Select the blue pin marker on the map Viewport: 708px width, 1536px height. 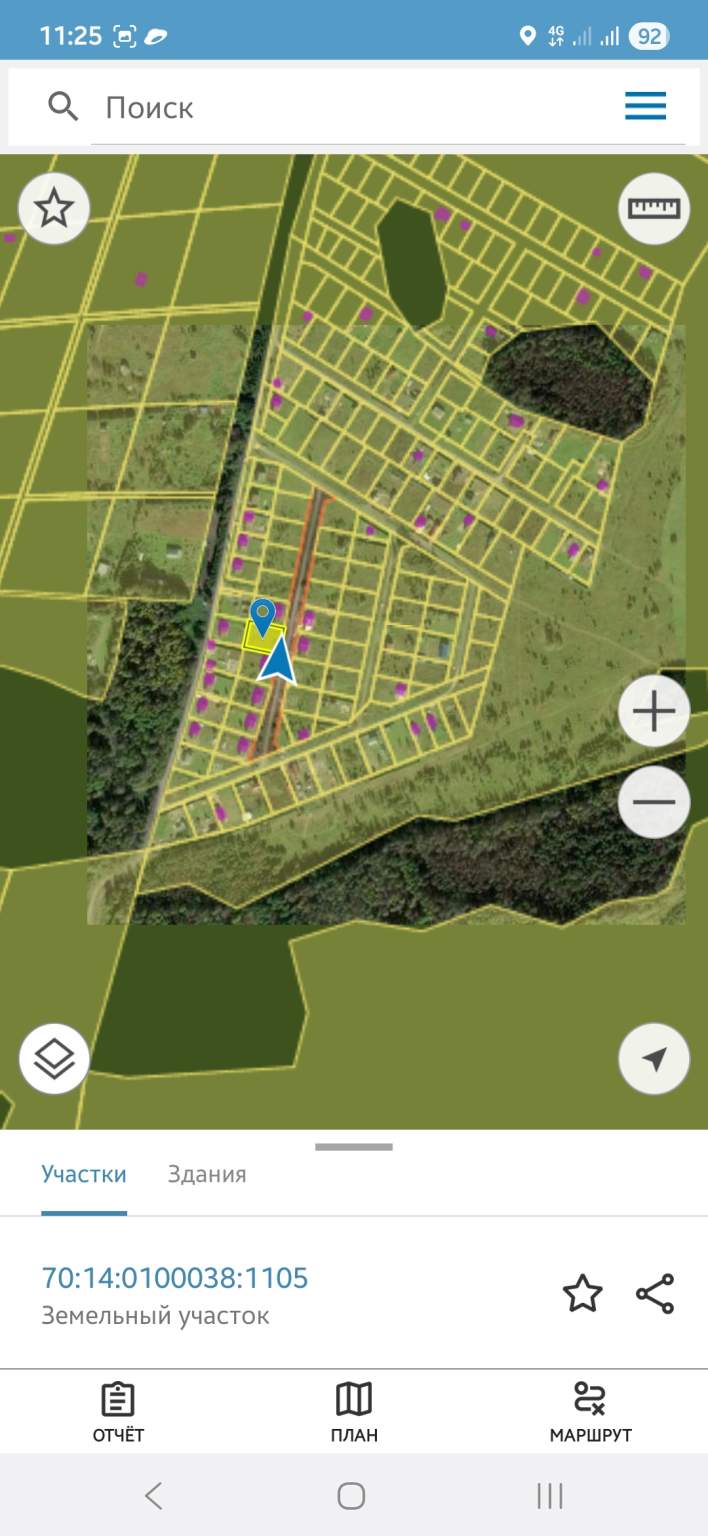pos(262,616)
